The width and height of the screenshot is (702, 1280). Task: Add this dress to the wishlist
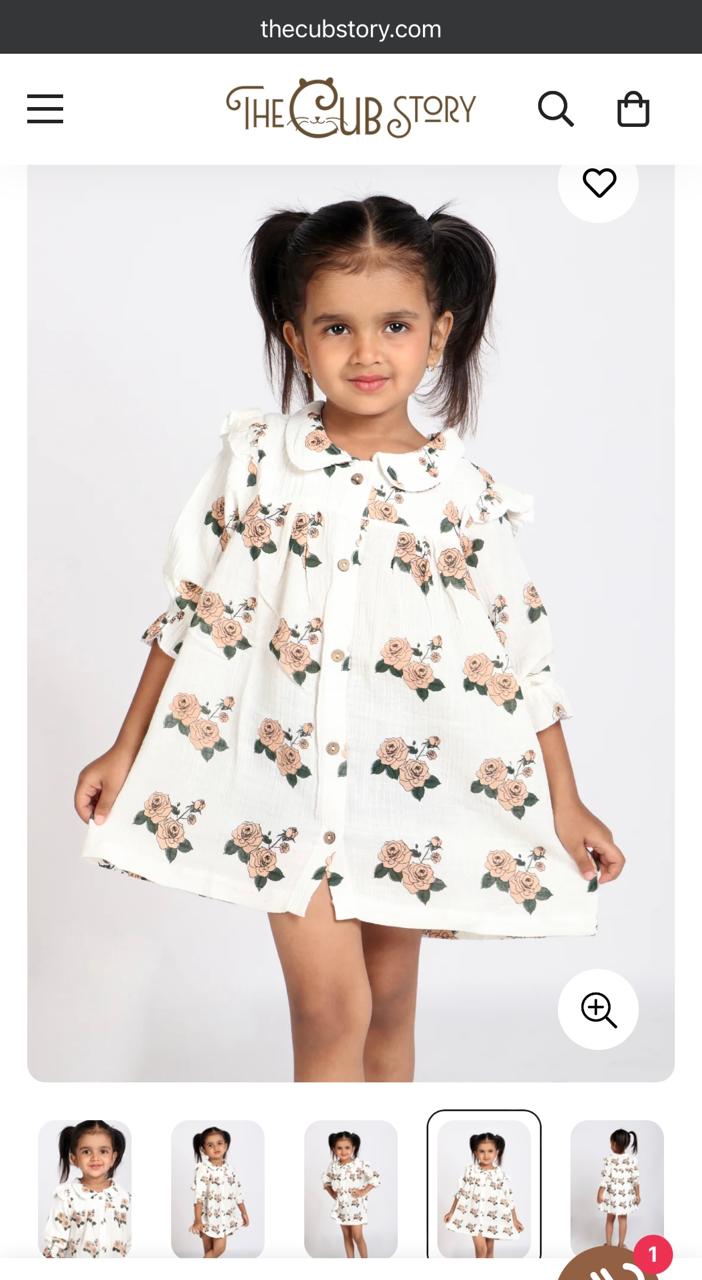click(x=599, y=183)
